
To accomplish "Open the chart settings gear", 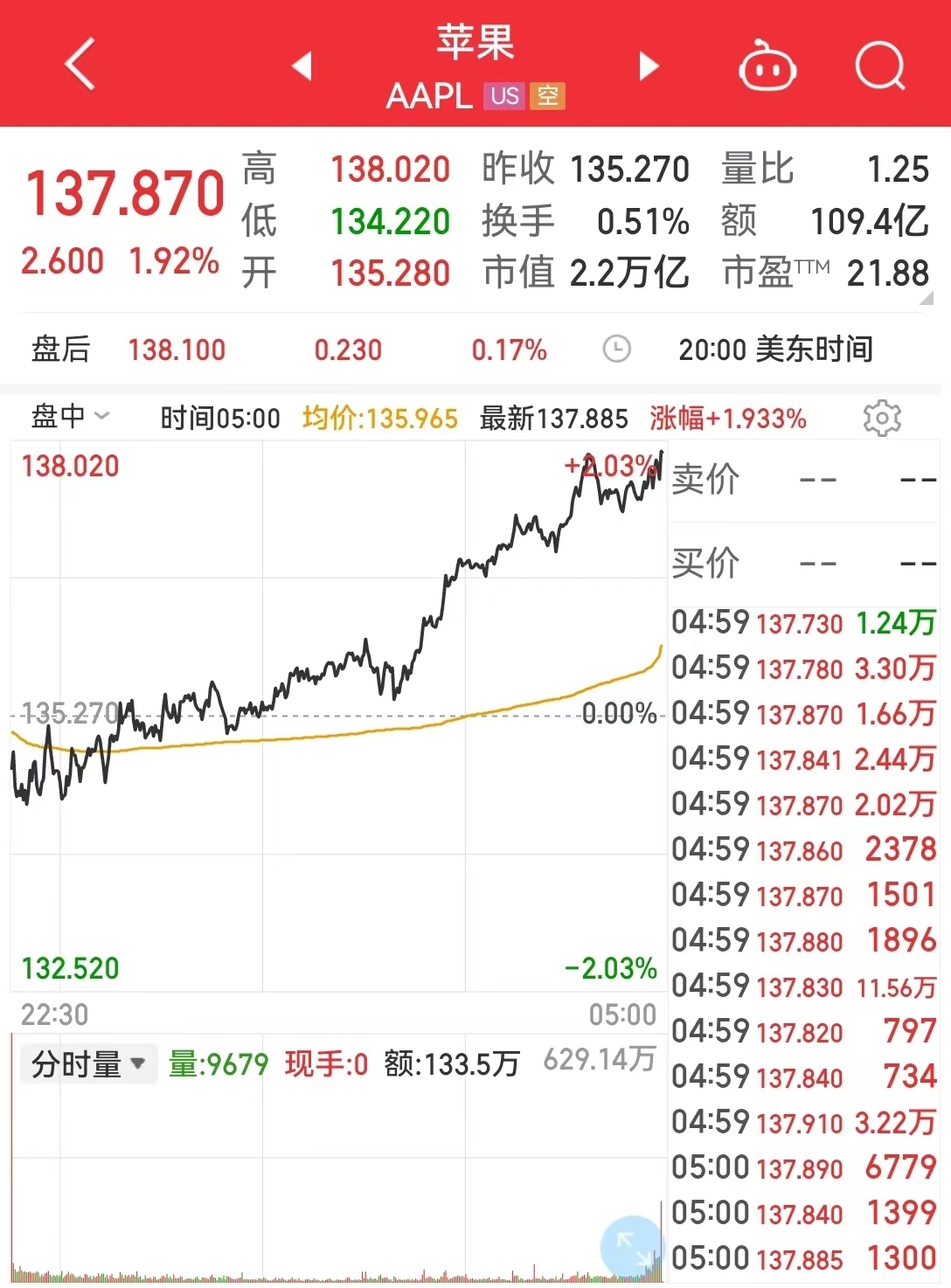I will [882, 417].
